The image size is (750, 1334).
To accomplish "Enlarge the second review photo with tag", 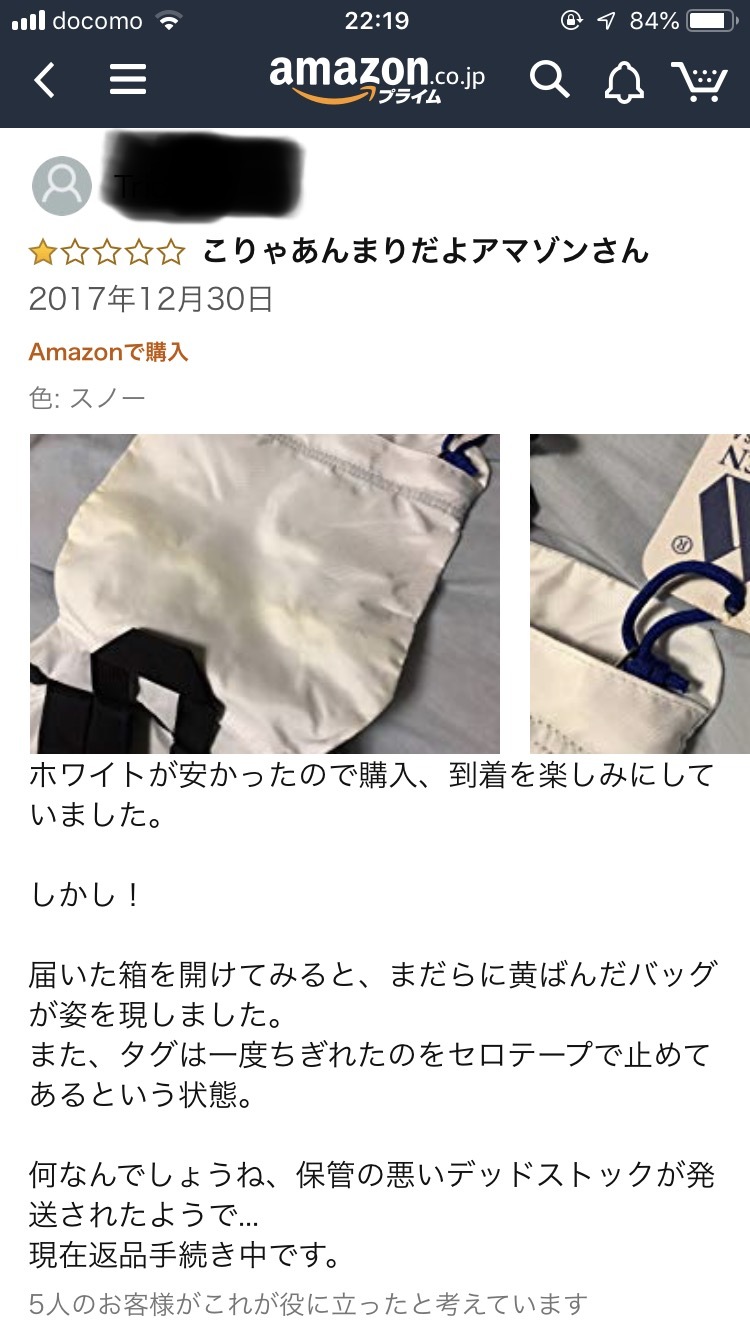I will pos(640,594).
